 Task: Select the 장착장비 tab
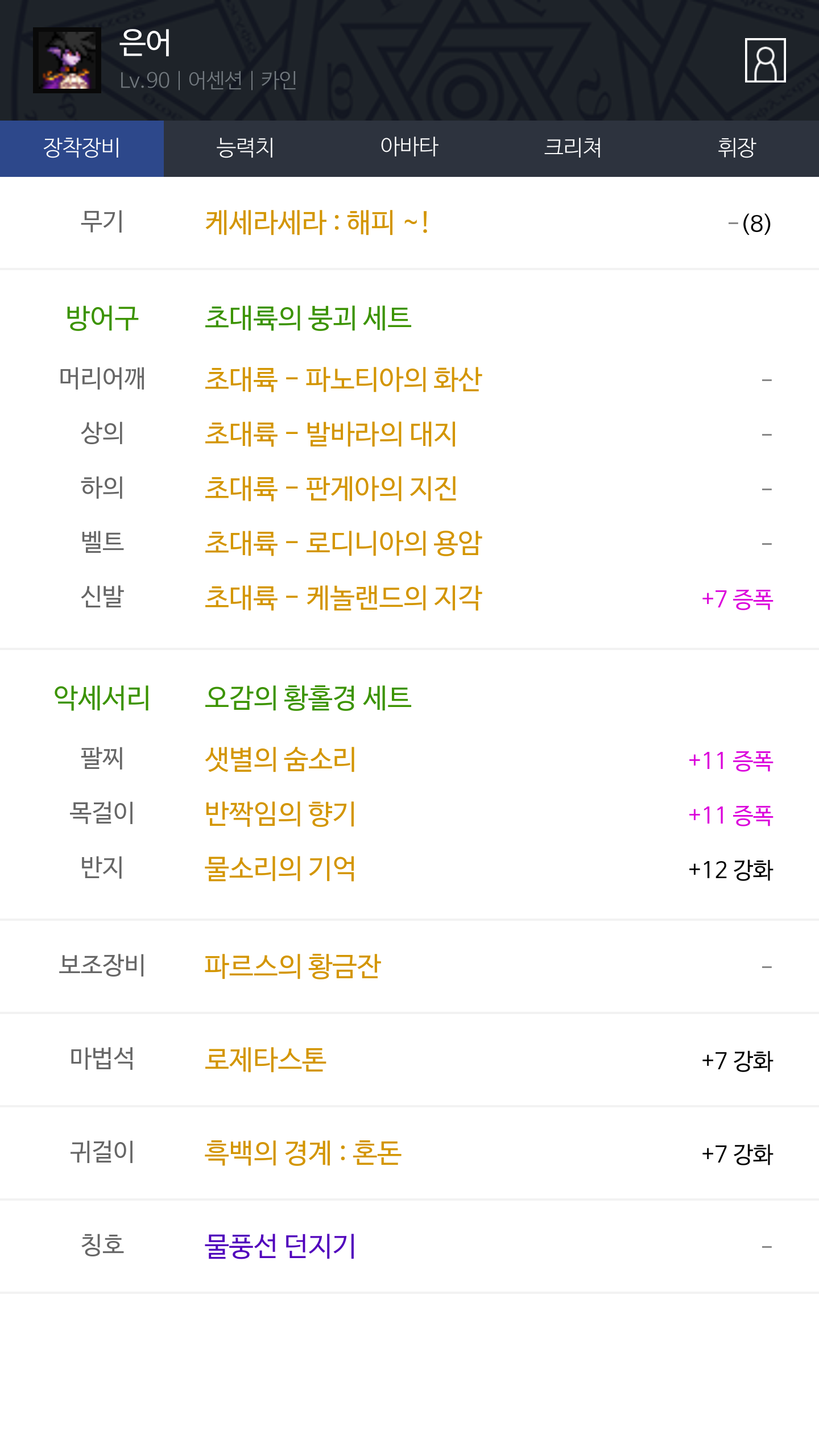pos(82,148)
